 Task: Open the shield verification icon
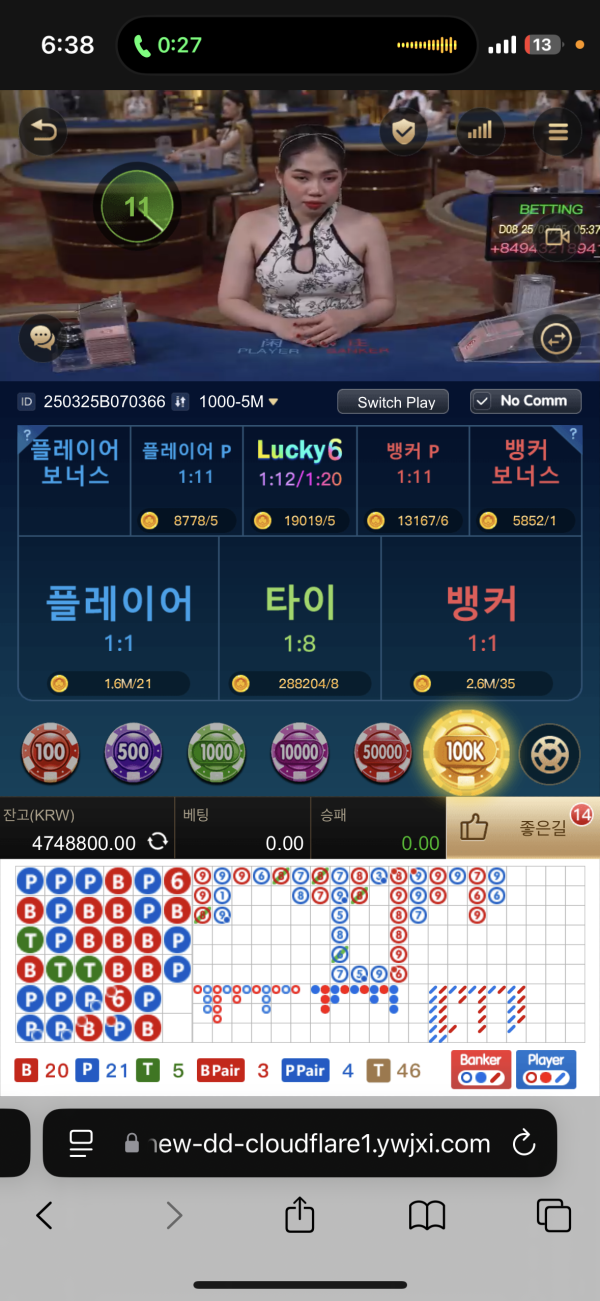404,132
